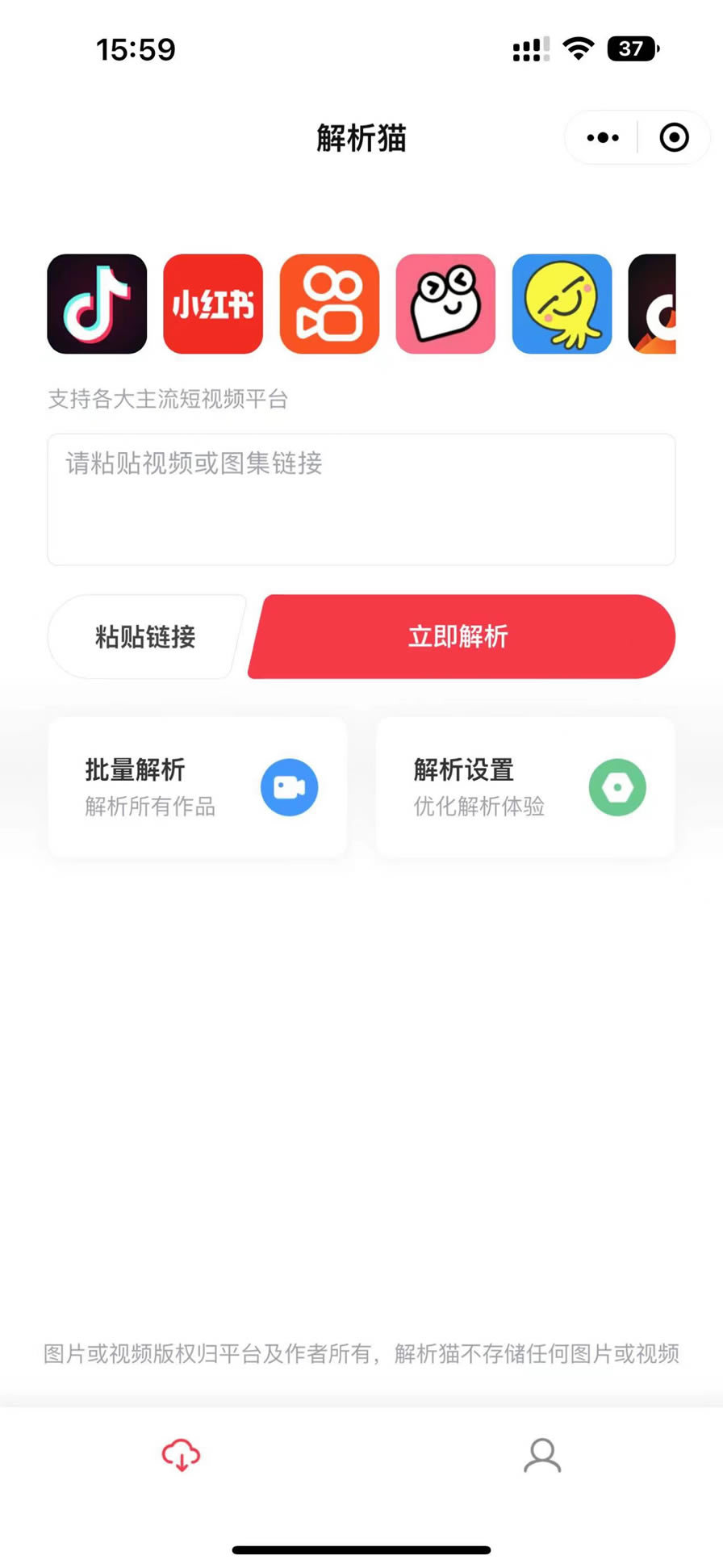Tap the 粘贴链接 button

[x=146, y=637]
